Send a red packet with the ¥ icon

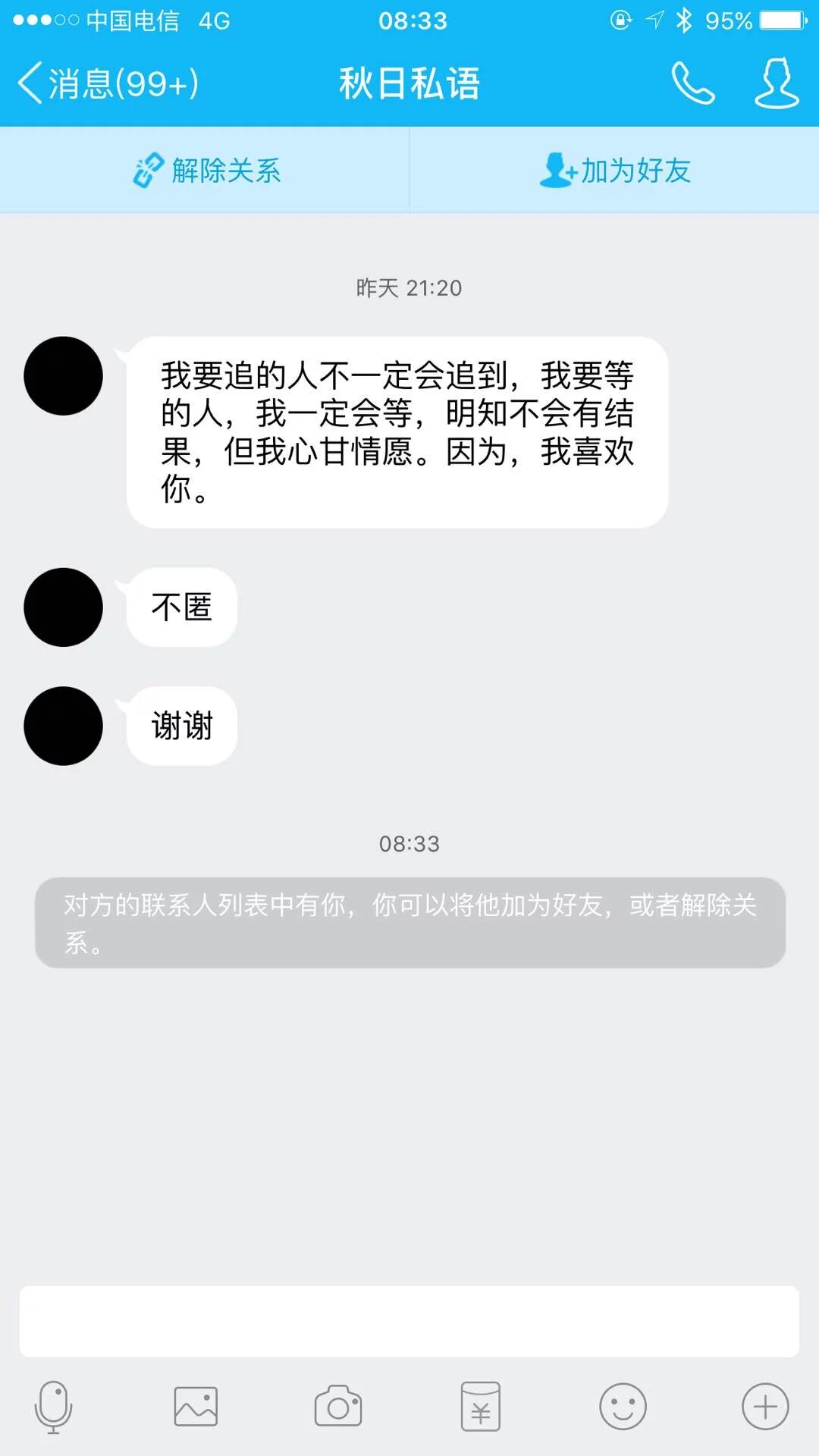coord(481,1407)
